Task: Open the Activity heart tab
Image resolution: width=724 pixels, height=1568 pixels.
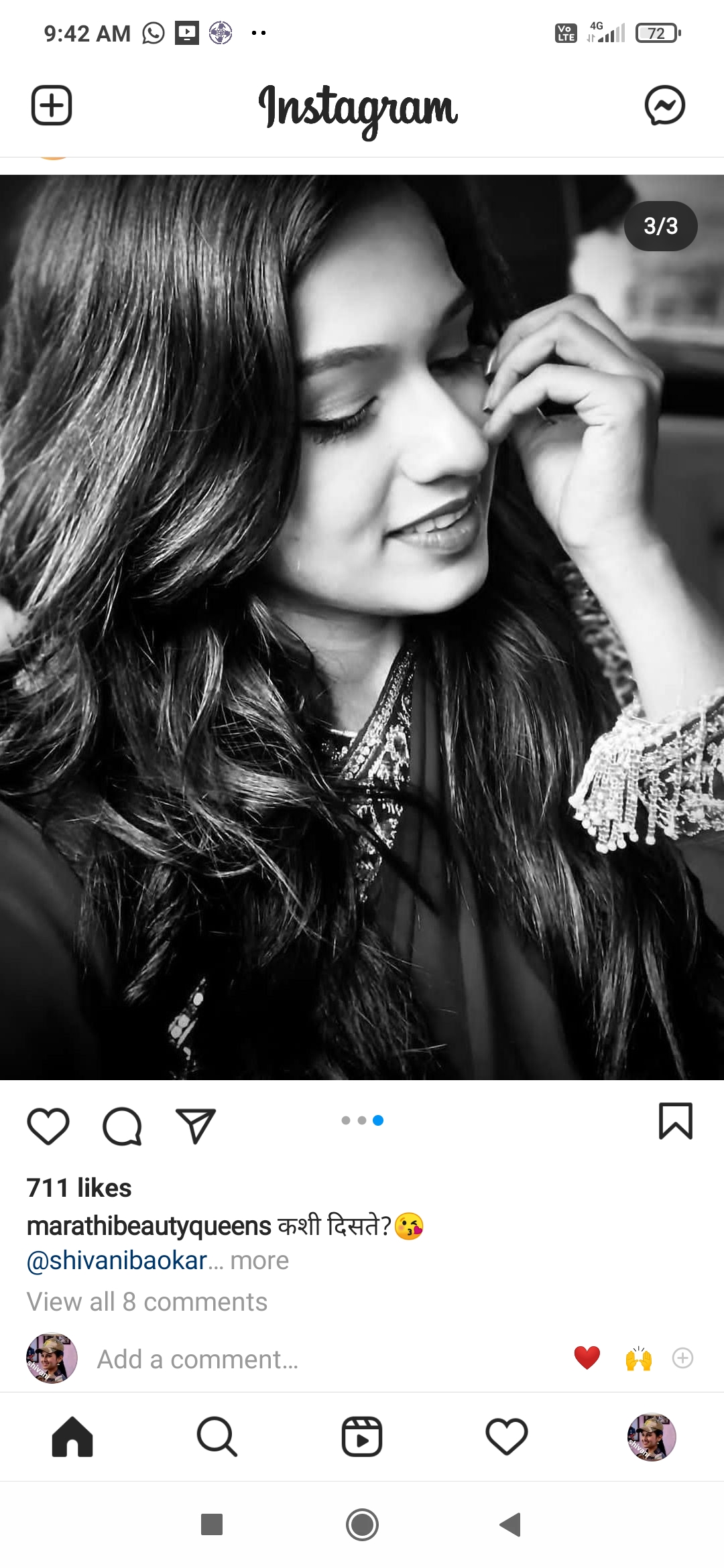Action: (507, 1437)
